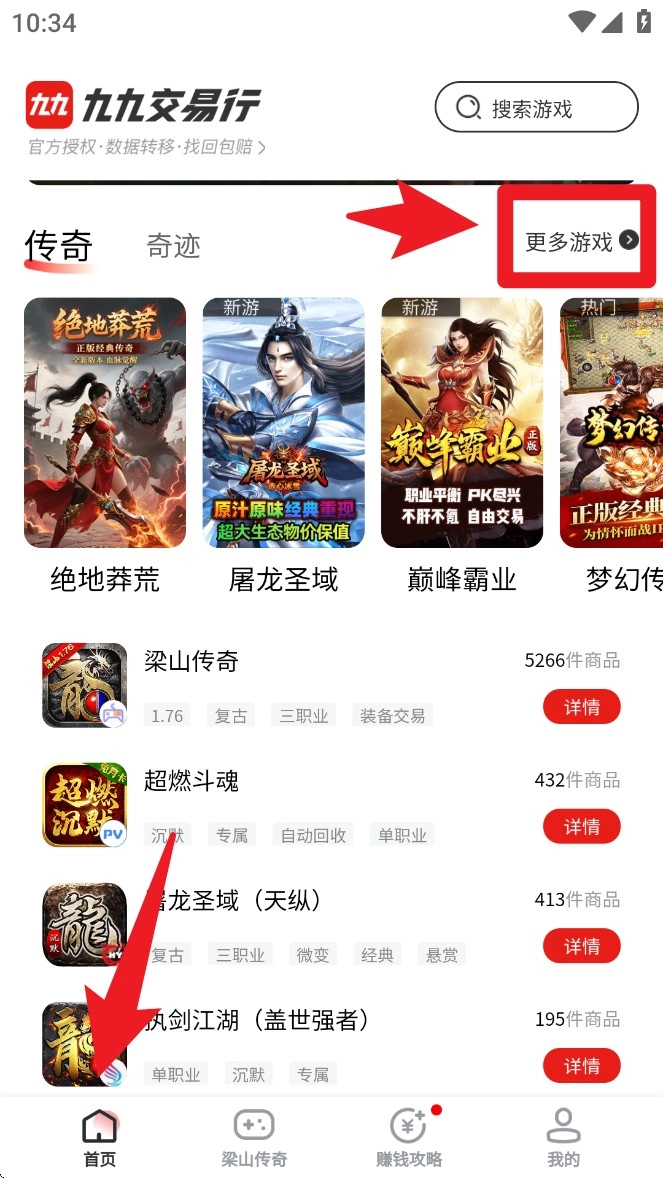Switch to the 梁山传奇 bottom tab
Image resolution: width=663 pixels, height=1178 pixels.
pyautogui.click(x=254, y=1137)
